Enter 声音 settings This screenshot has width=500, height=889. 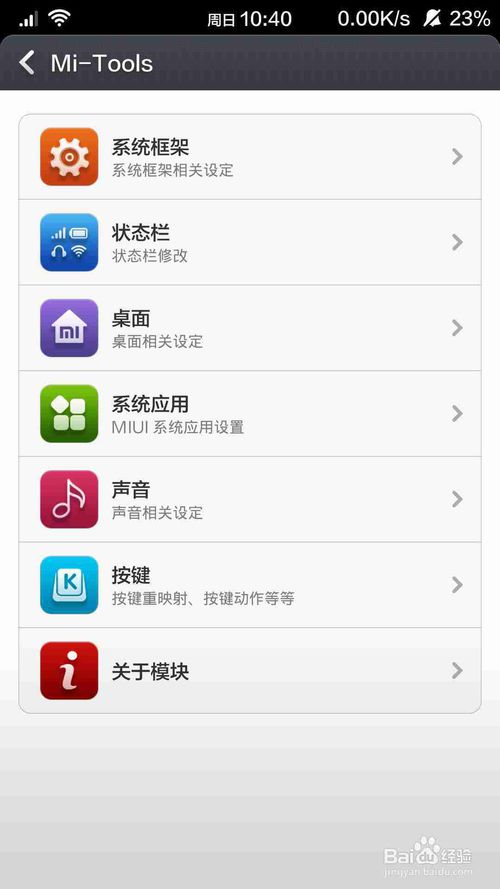pos(250,499)
